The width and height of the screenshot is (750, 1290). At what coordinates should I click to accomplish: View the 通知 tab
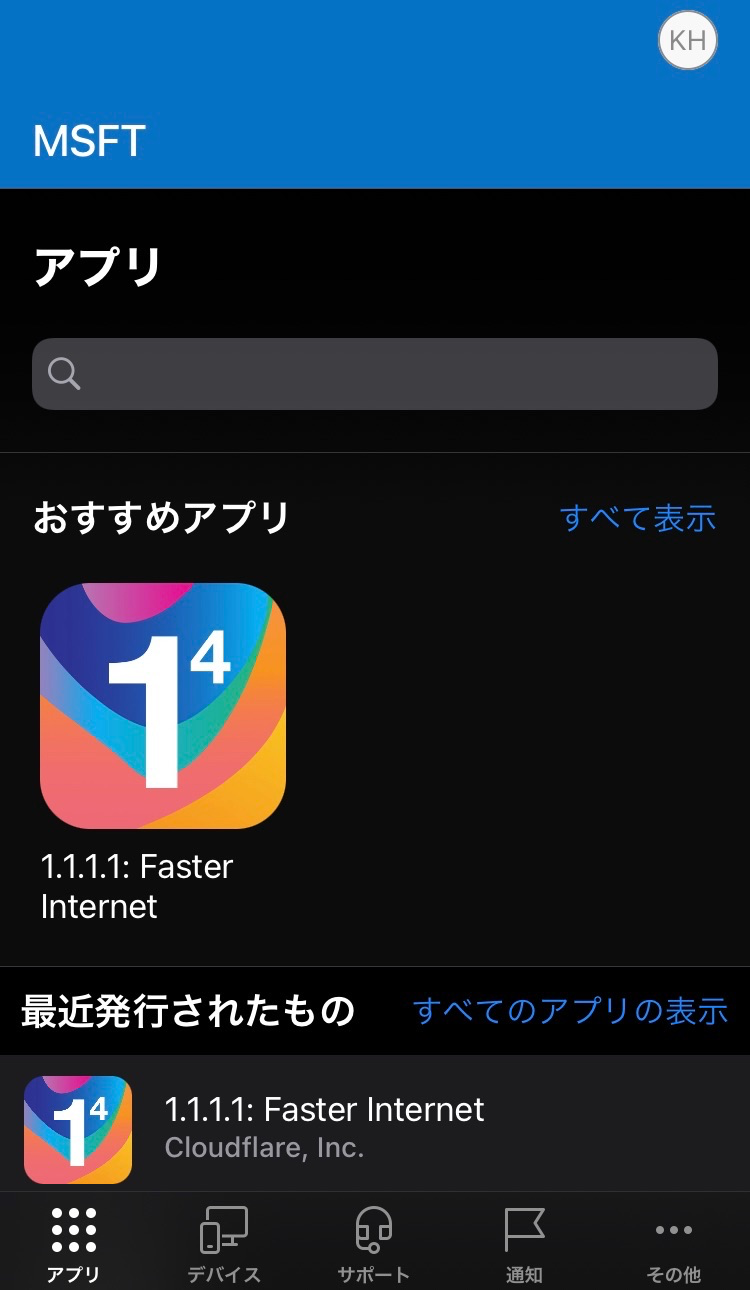(524, 1244)
